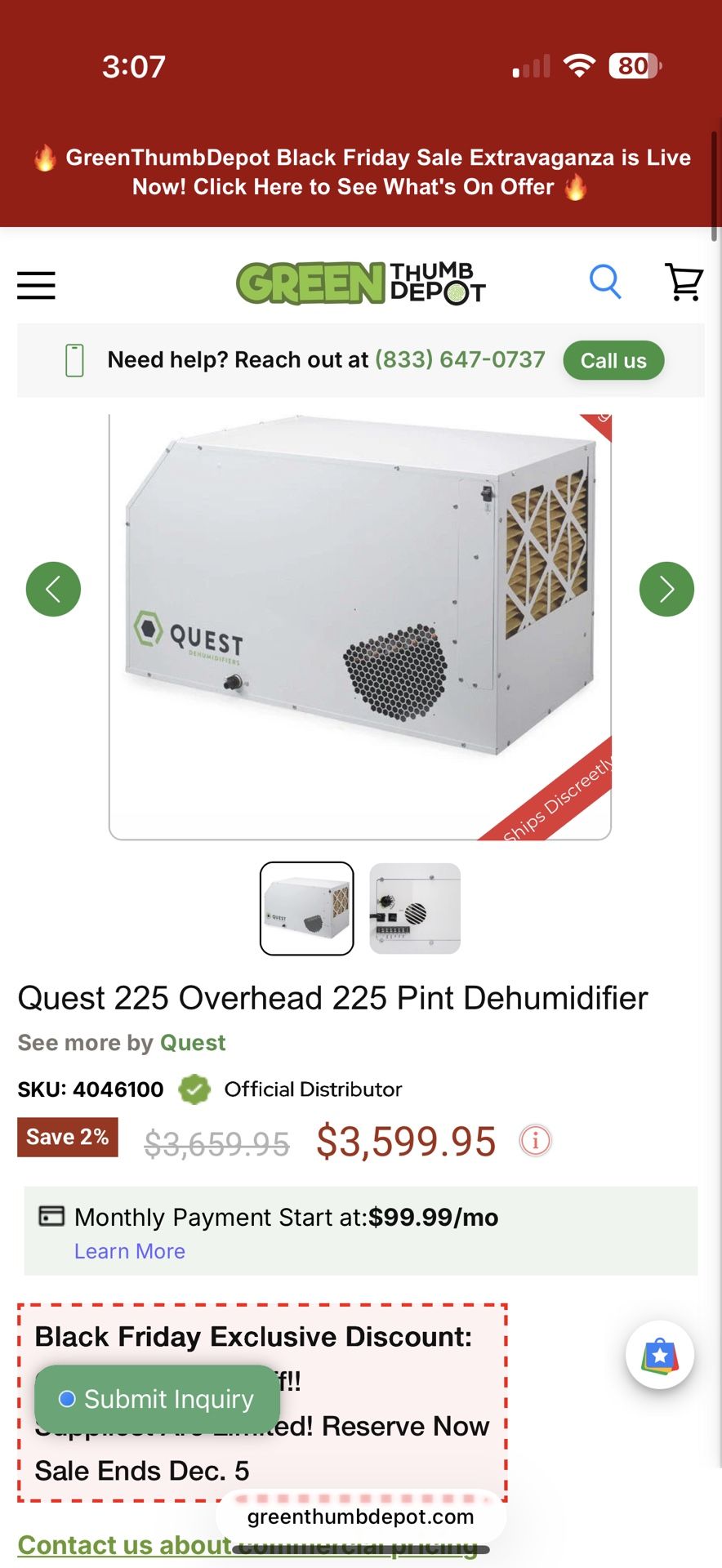Tap the payment card icon beside monthly payment

(52, 1216)
